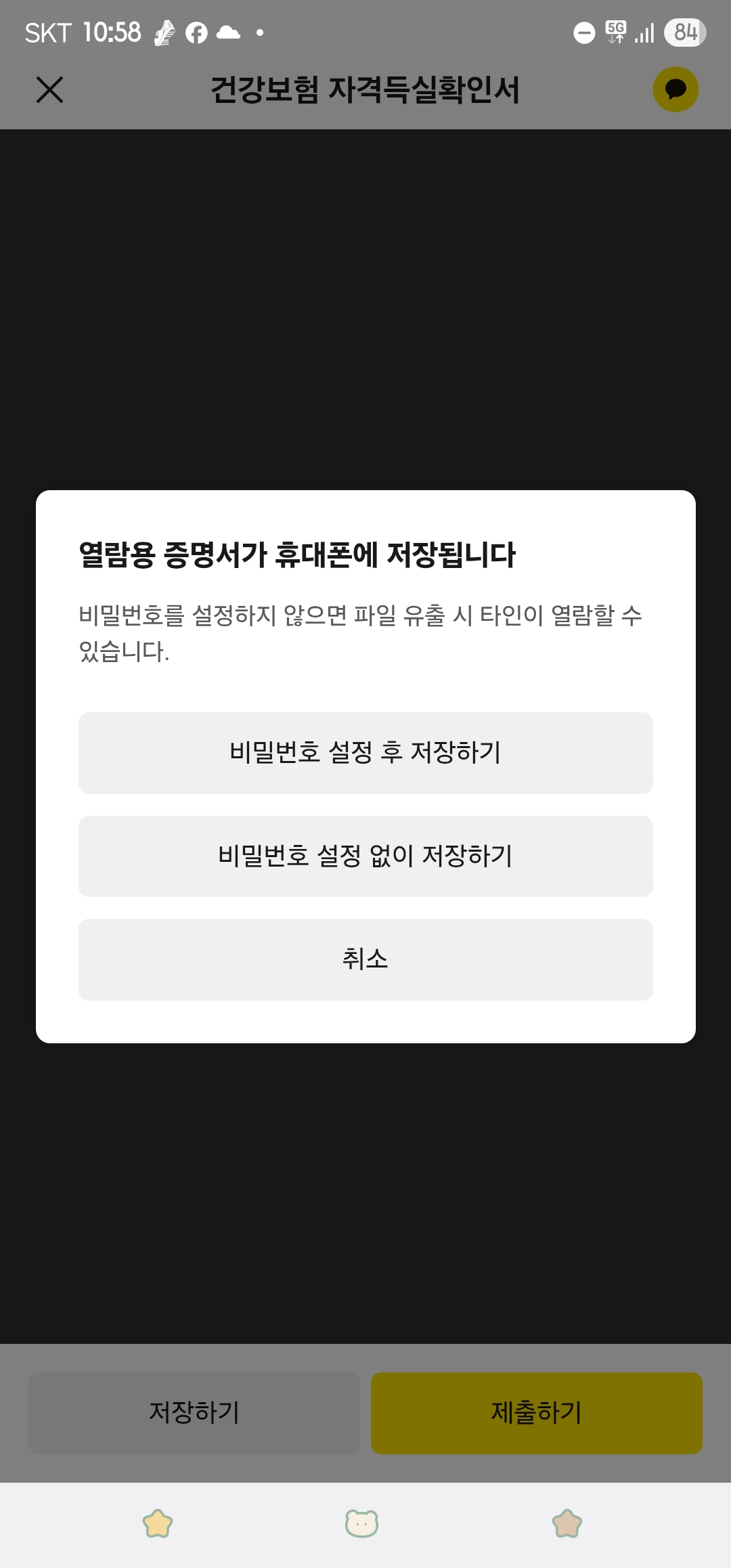The height and width of the screenshot is (1568, 731).
Task: Tap the cellular signal strength bars
Action: 645,32
